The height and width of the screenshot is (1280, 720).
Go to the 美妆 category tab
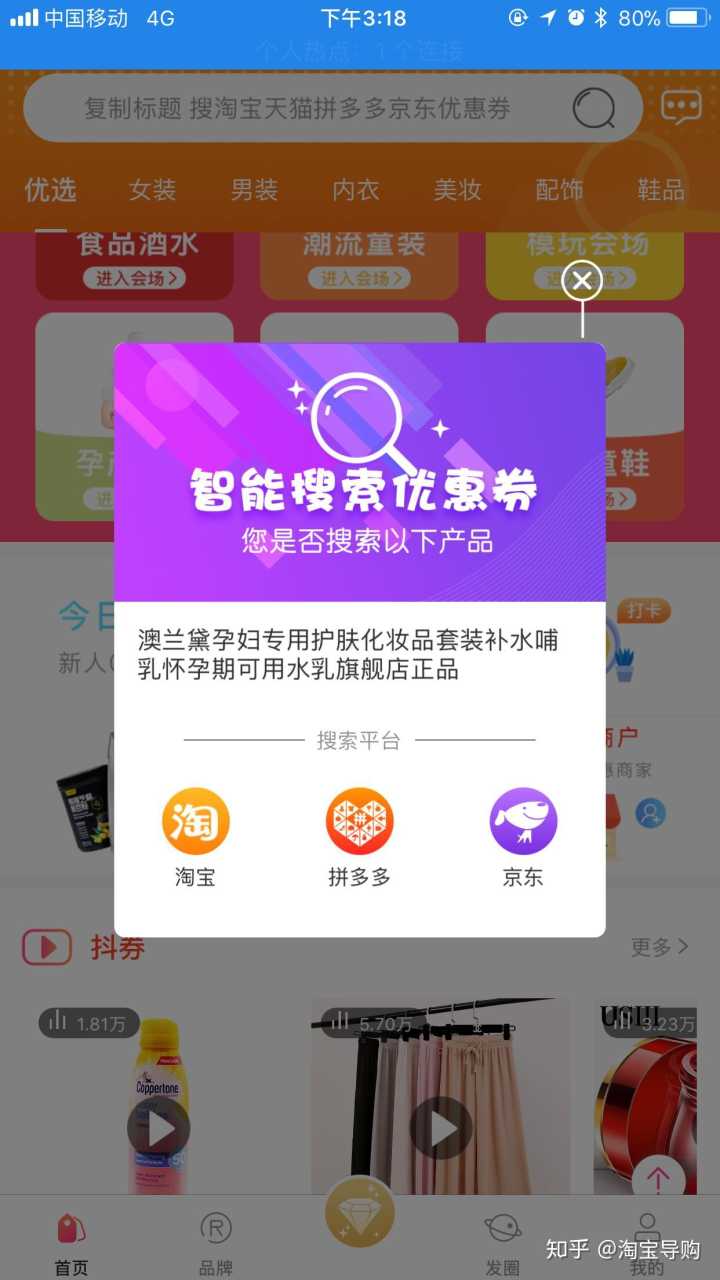458,189
